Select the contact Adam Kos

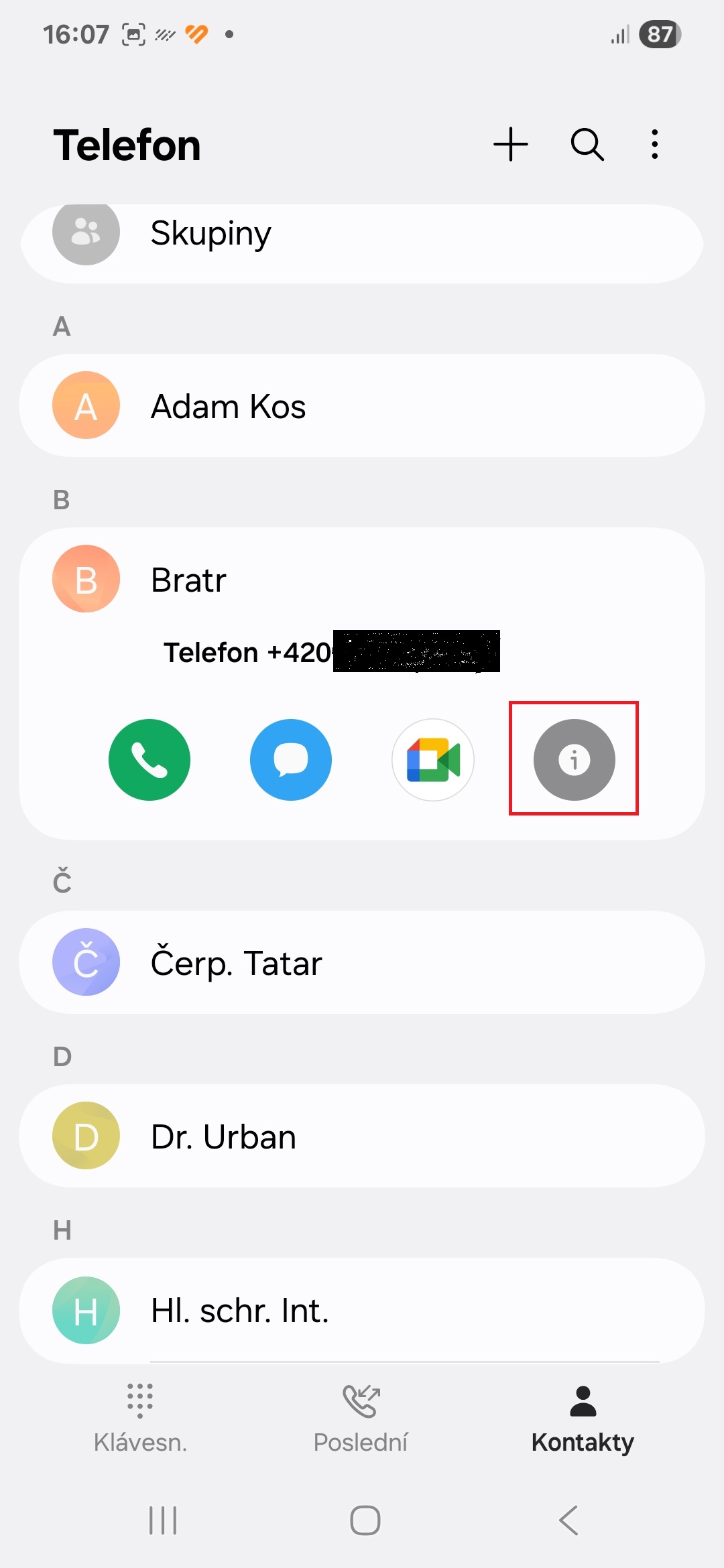point(362,405)
